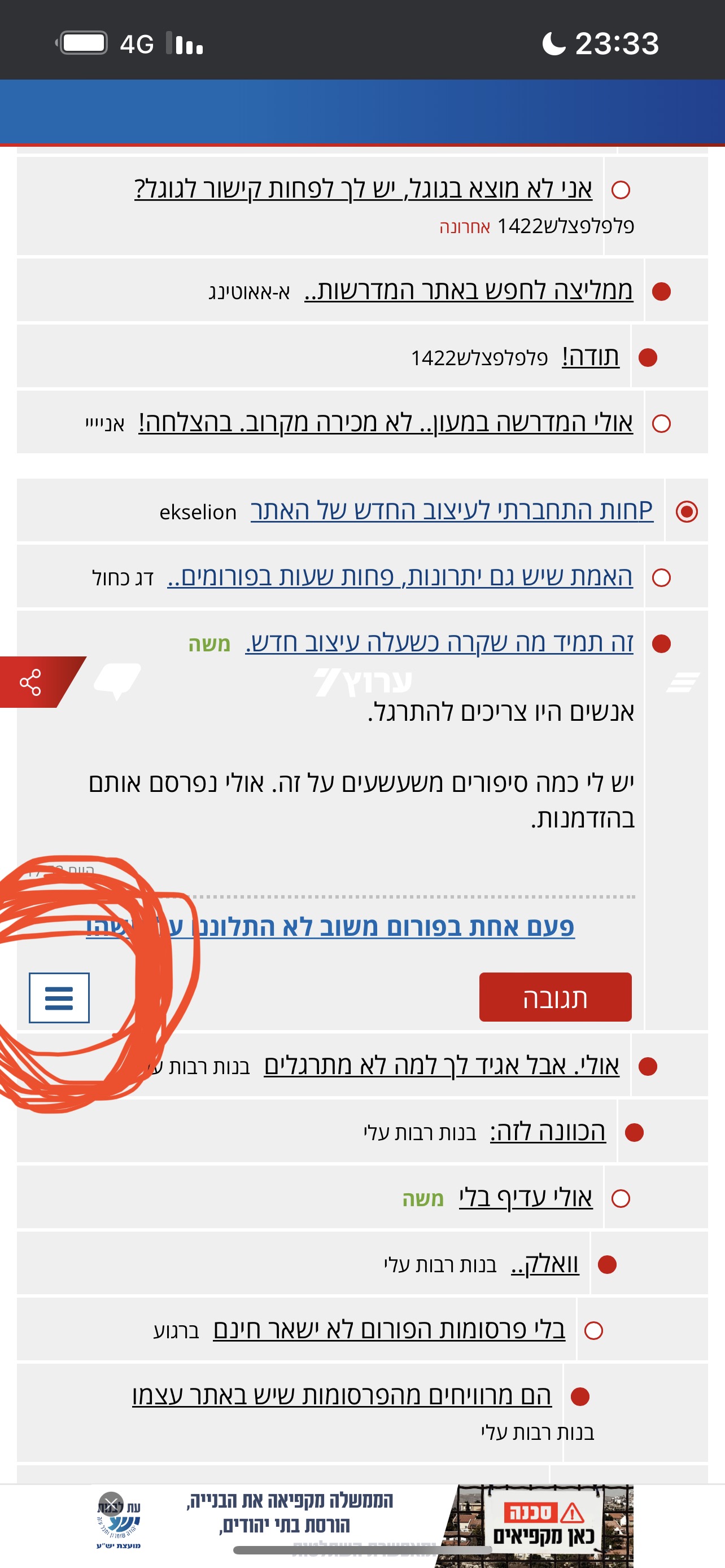
Task: Open reply 'ממליצה לחפש באתר המדרשות'
Action: [x=468, y=290]
